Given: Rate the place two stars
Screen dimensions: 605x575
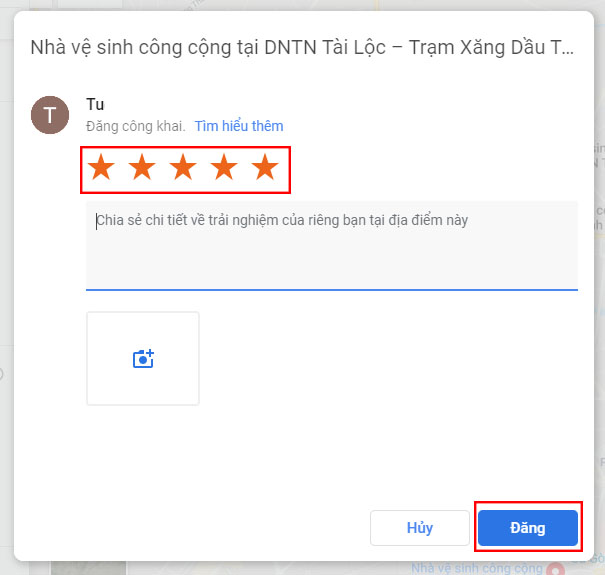Looking at the screenshot, I should (142, 168).
